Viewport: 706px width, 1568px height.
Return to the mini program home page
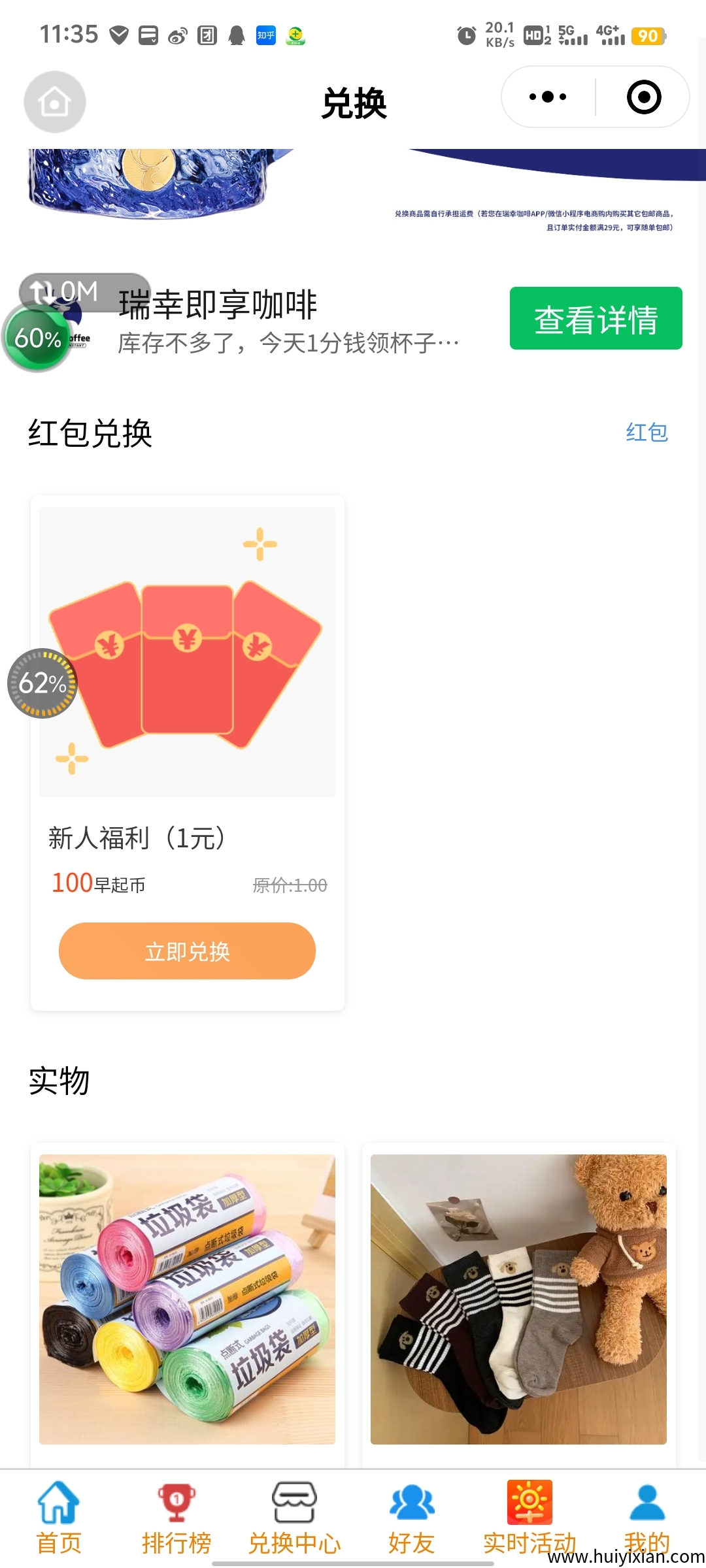tap(55, 102)
